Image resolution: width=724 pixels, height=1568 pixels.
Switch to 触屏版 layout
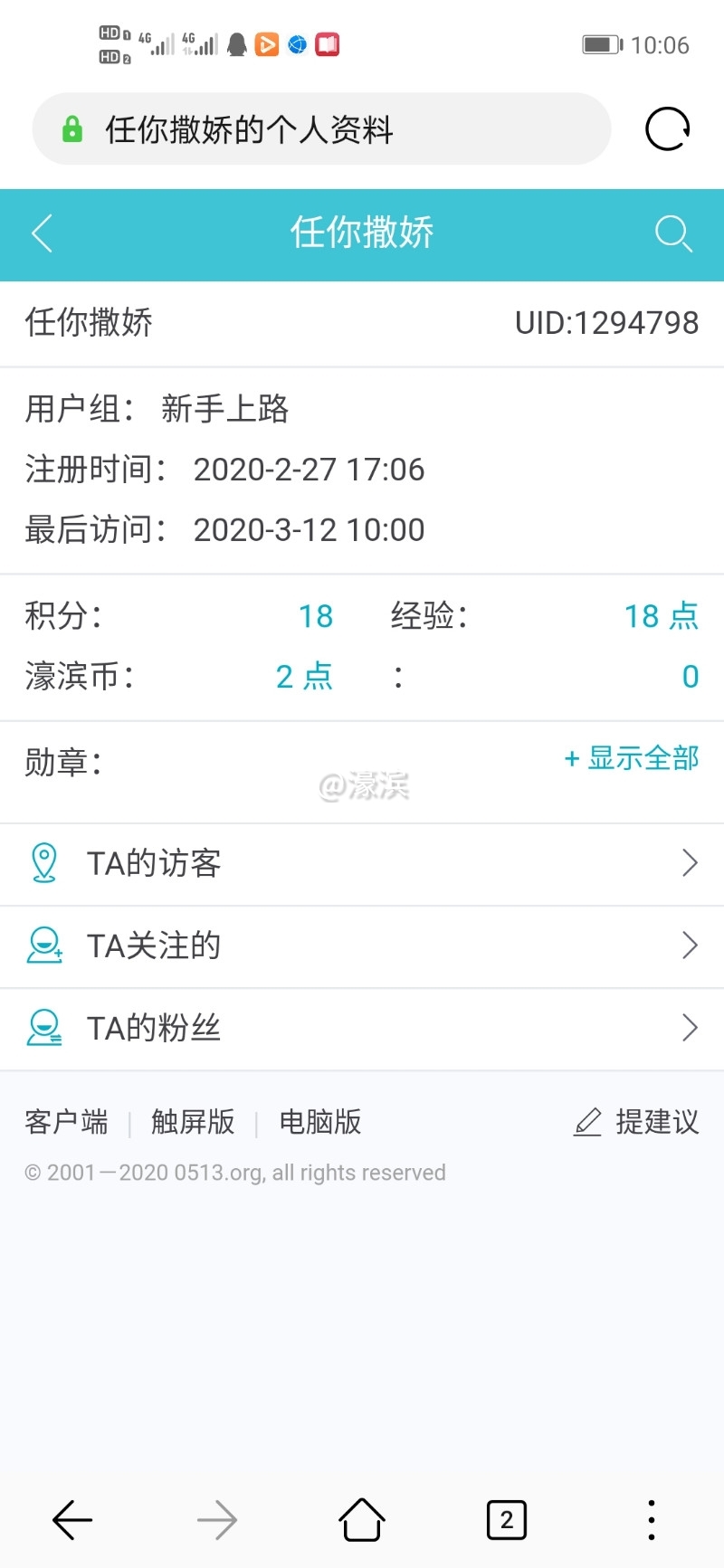pyautogui.click(x=193, y=1122)
